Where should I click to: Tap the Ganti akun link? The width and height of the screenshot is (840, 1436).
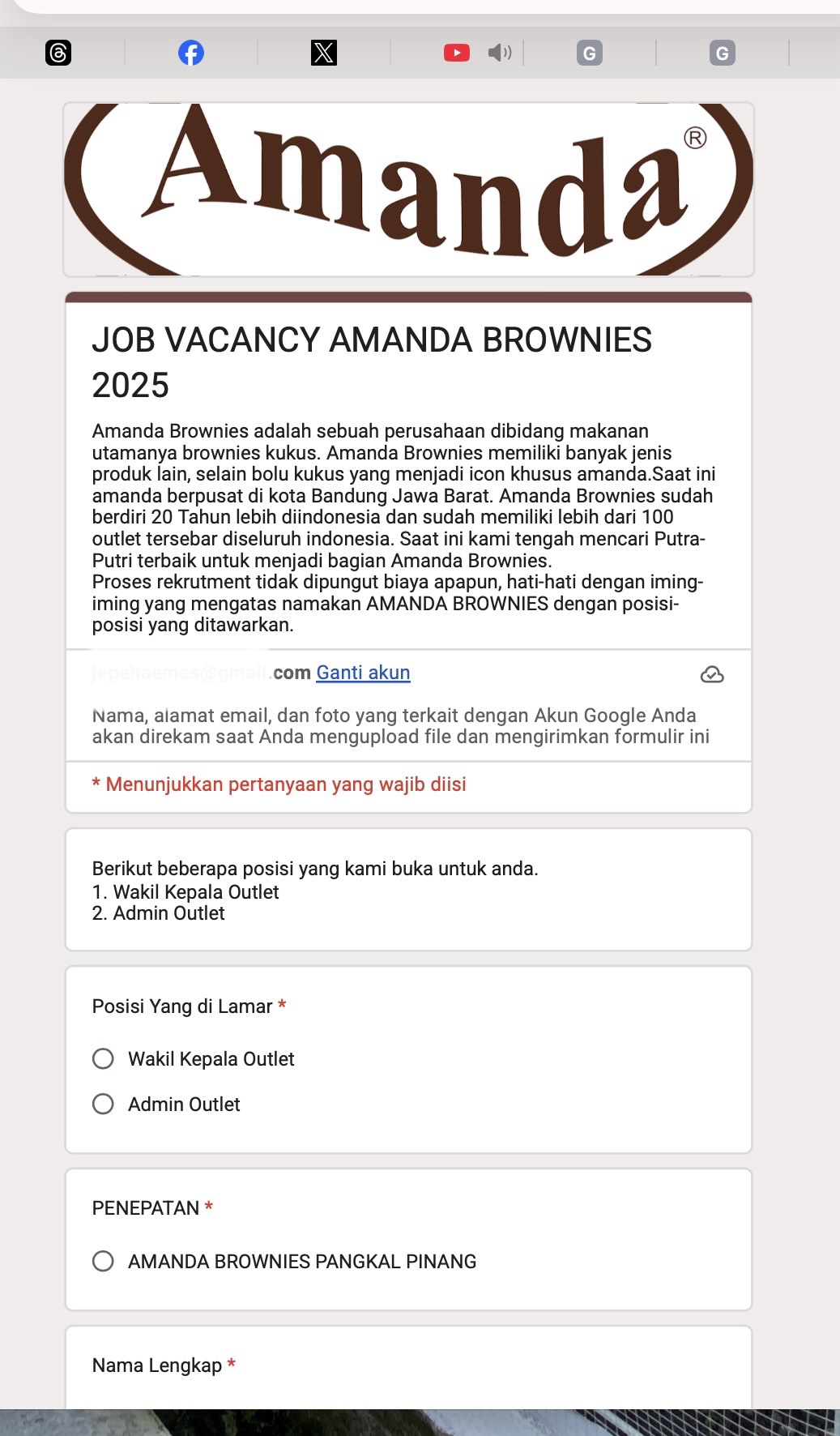(363, 673)
